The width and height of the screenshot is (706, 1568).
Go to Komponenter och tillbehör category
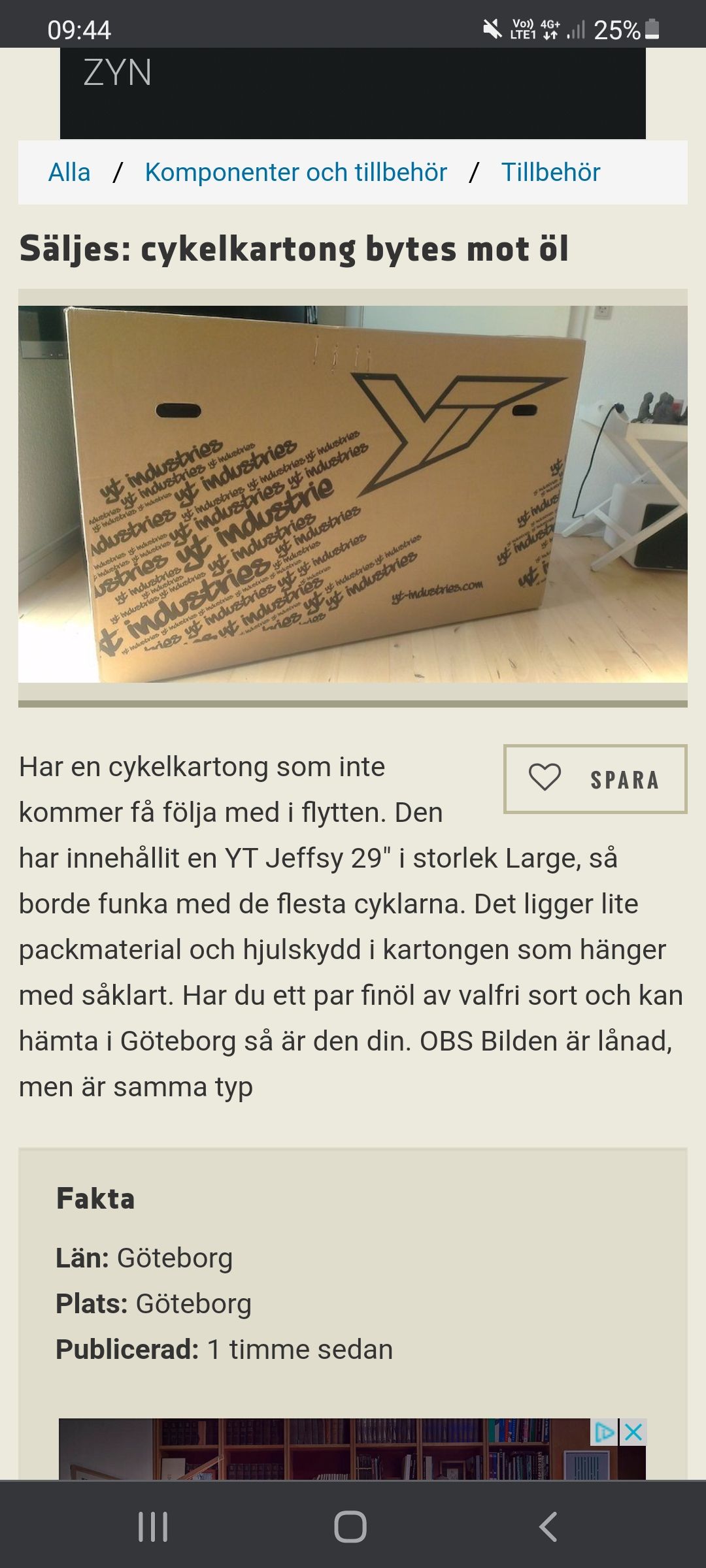pyautogui.click(x=296, y=172)
